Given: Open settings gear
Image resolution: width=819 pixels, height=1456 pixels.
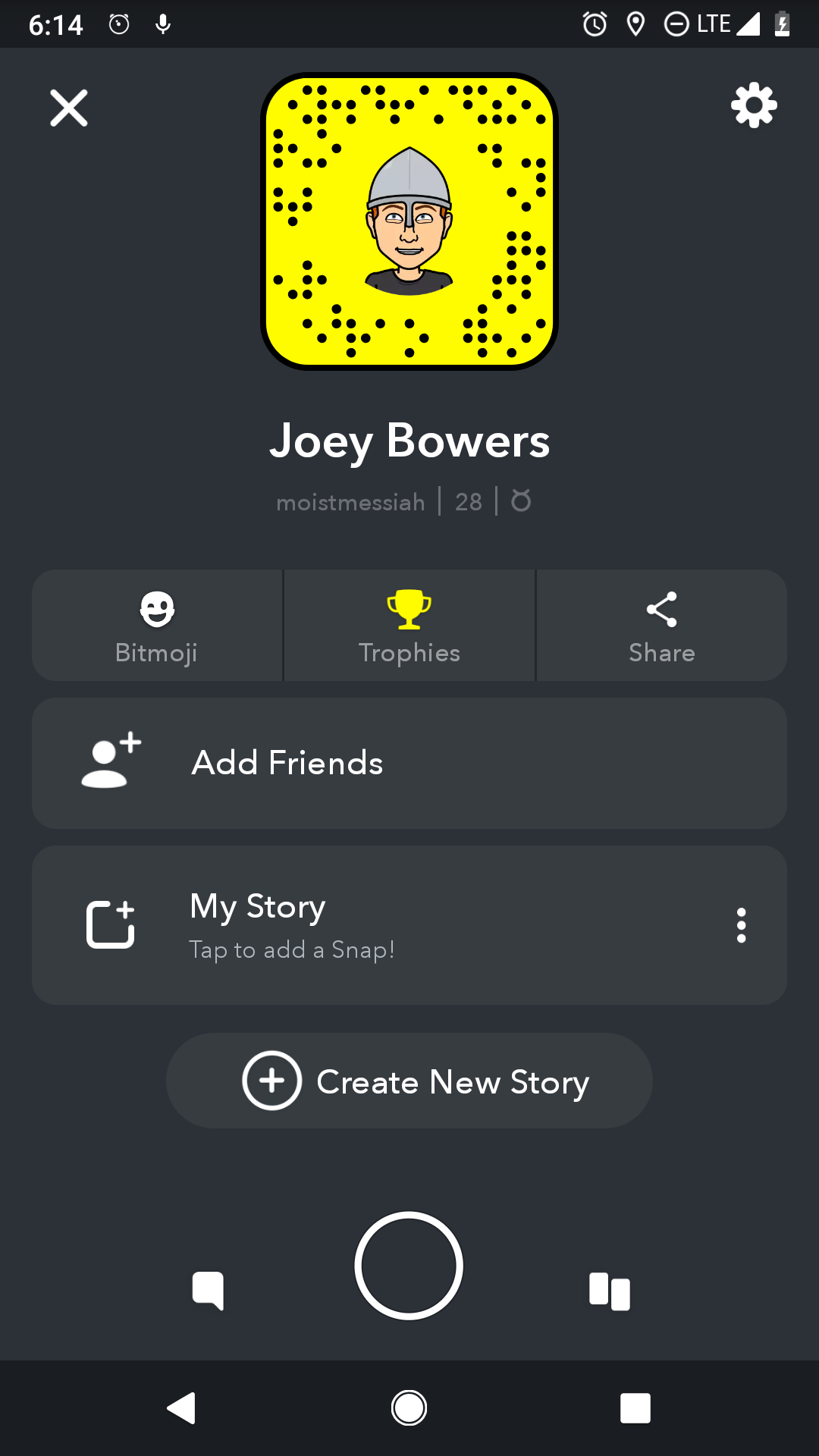Looking at the screenshot, I should click(754, 105).
